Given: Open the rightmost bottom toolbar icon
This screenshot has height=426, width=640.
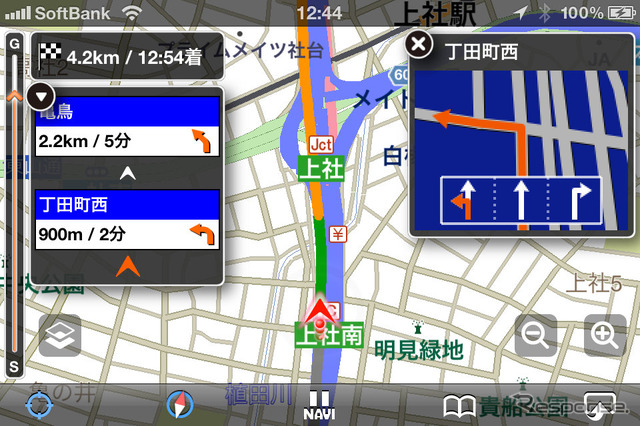Looking at the screenshot, I should tap(598, 405).
